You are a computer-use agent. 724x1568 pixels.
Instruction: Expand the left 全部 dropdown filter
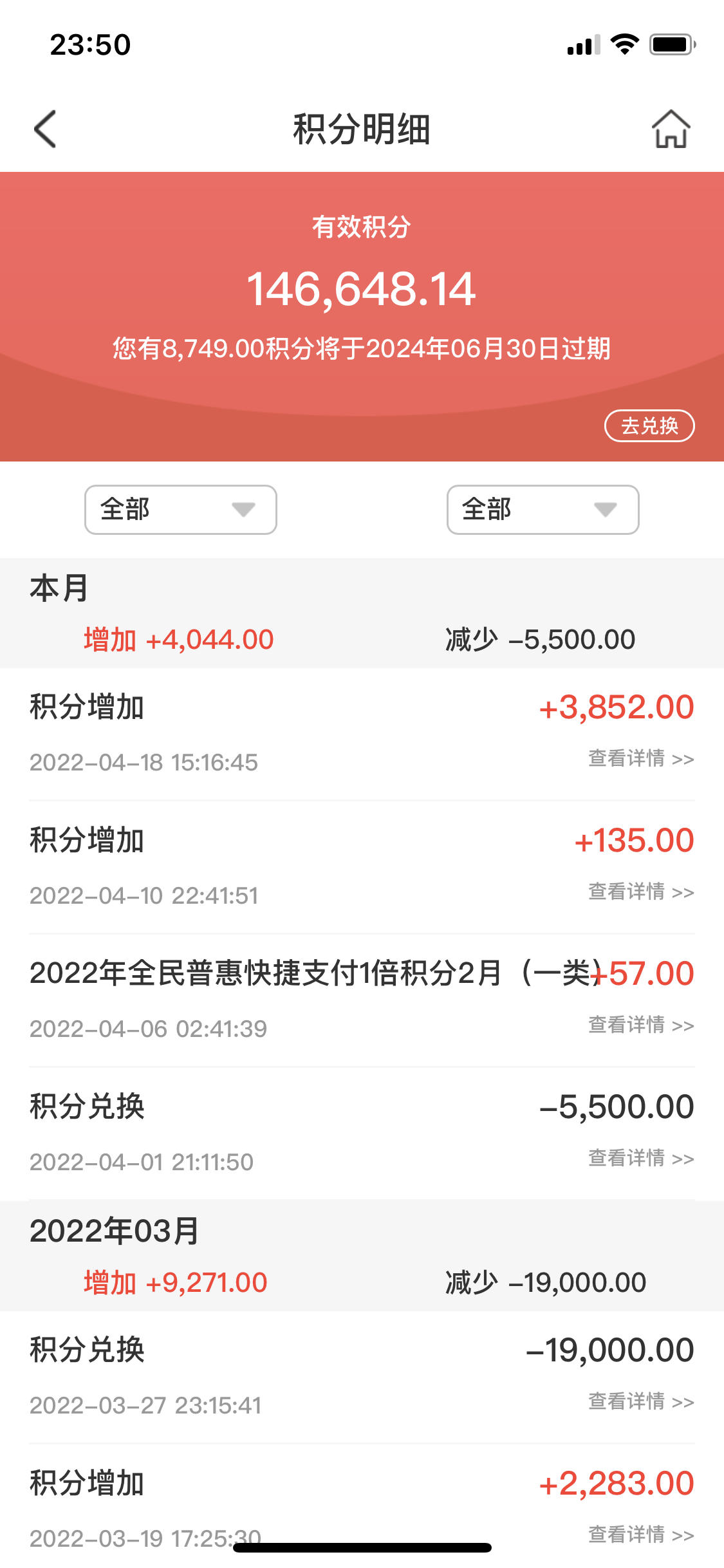[181, 510]
